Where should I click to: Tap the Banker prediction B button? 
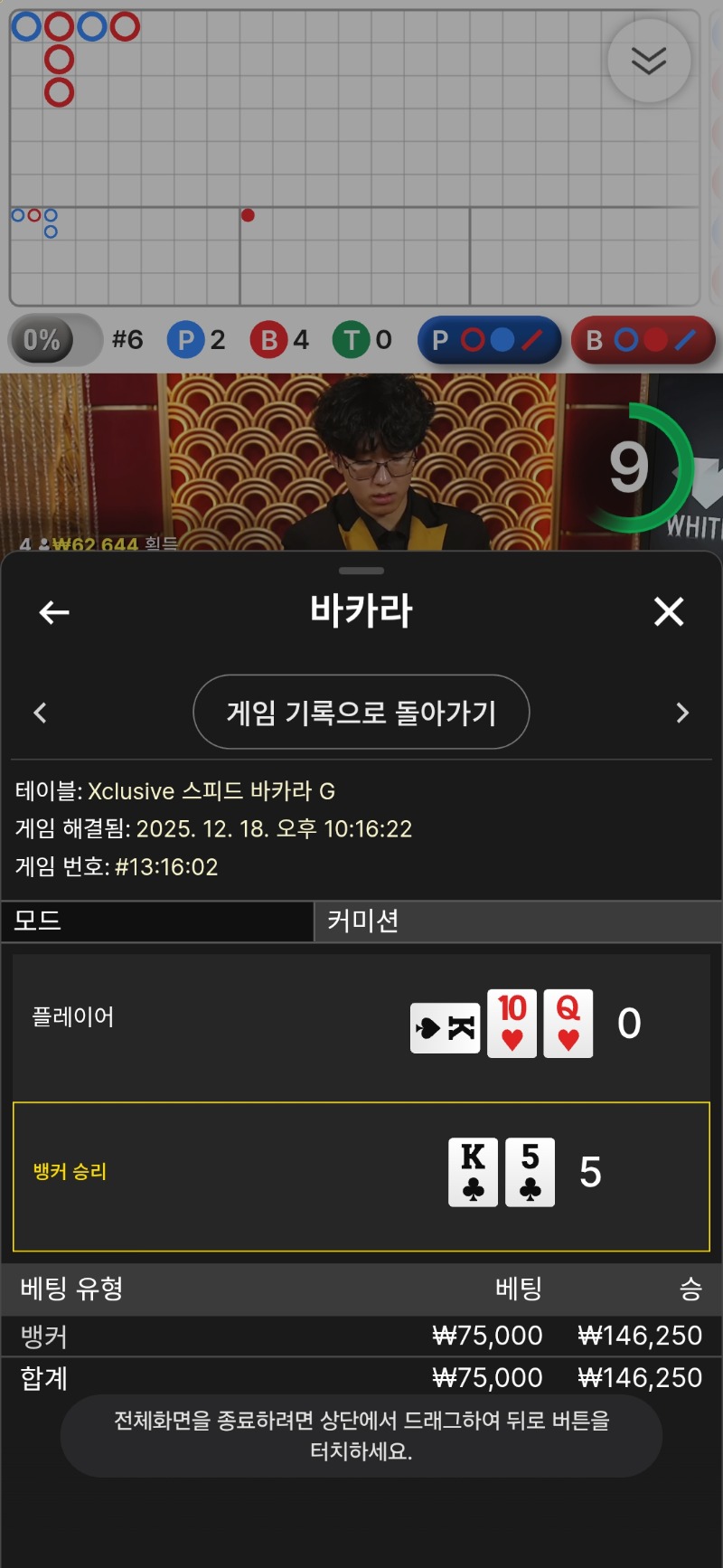click(x=643, y=340)
